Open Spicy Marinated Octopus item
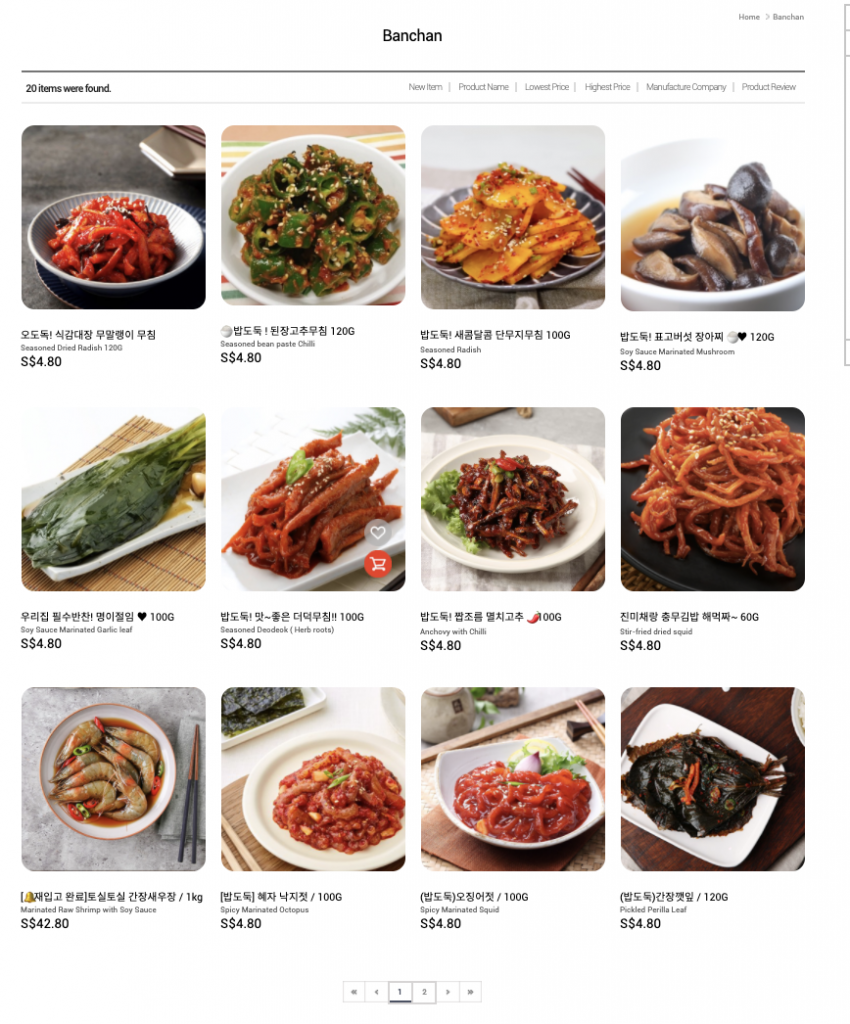Viewport: 850px width, 1024px height. (x=312, y=779)
